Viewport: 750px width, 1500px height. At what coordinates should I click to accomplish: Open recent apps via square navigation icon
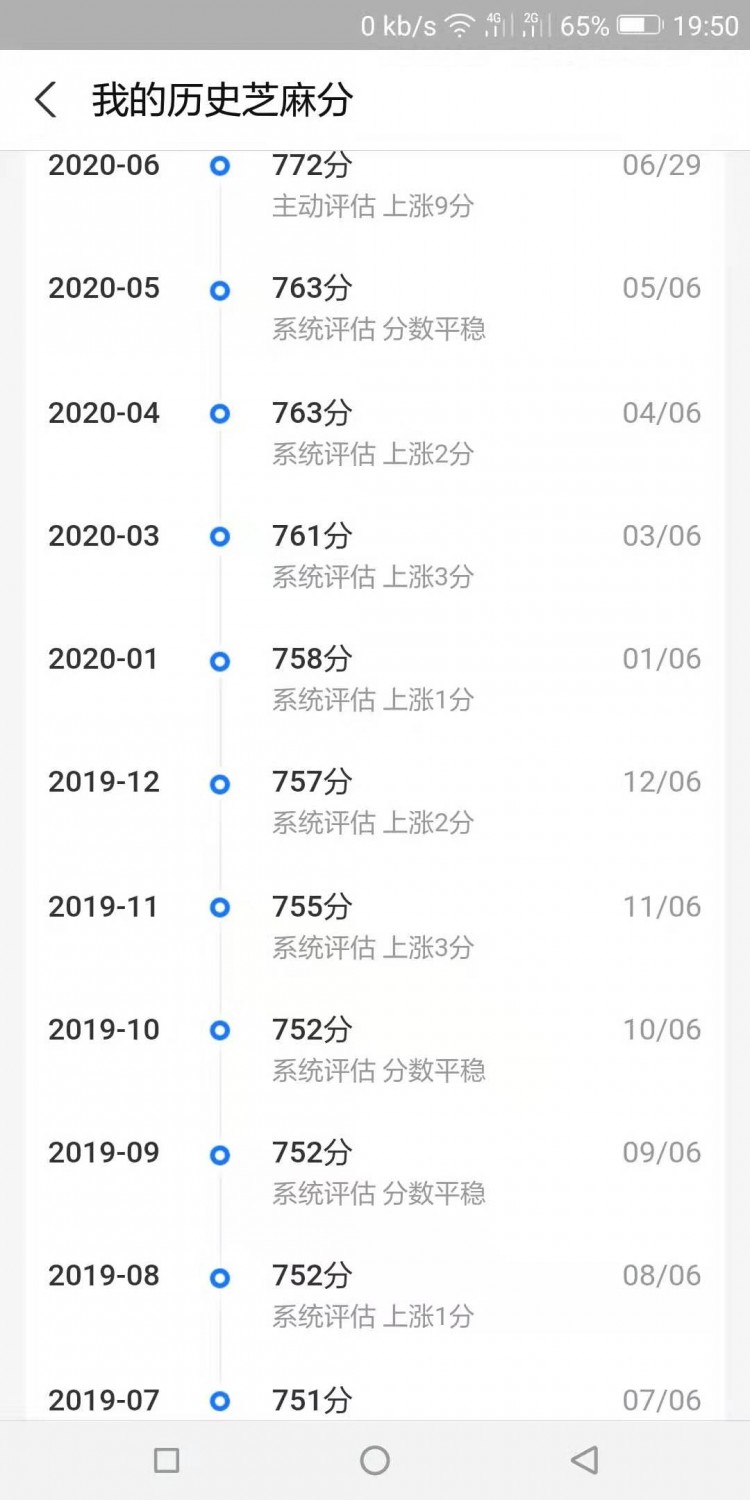pos(165,1461)
